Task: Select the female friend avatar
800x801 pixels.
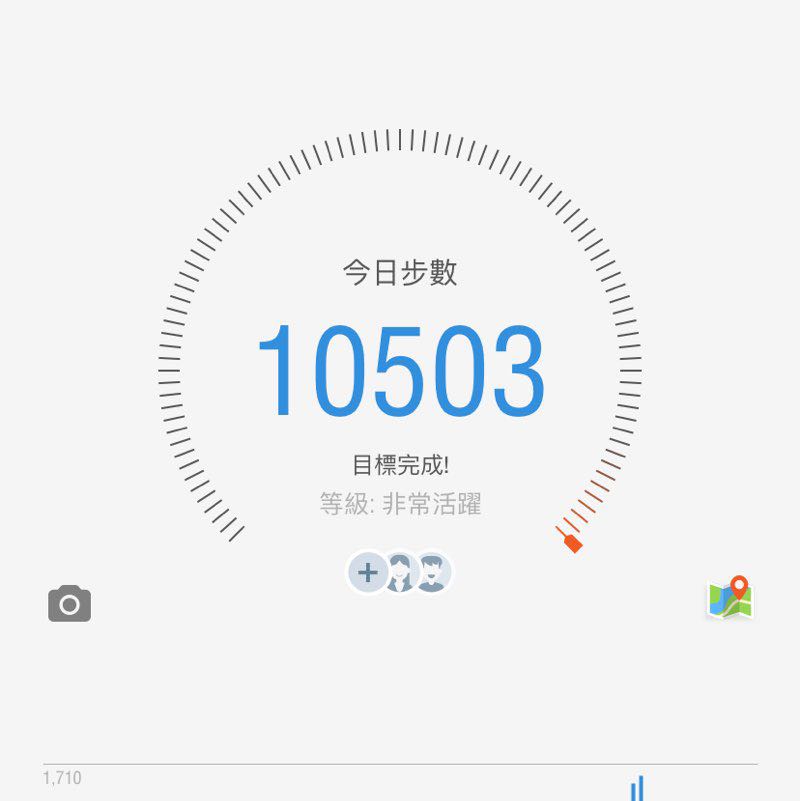Action: pyautogui.click(x=398, y=573)
